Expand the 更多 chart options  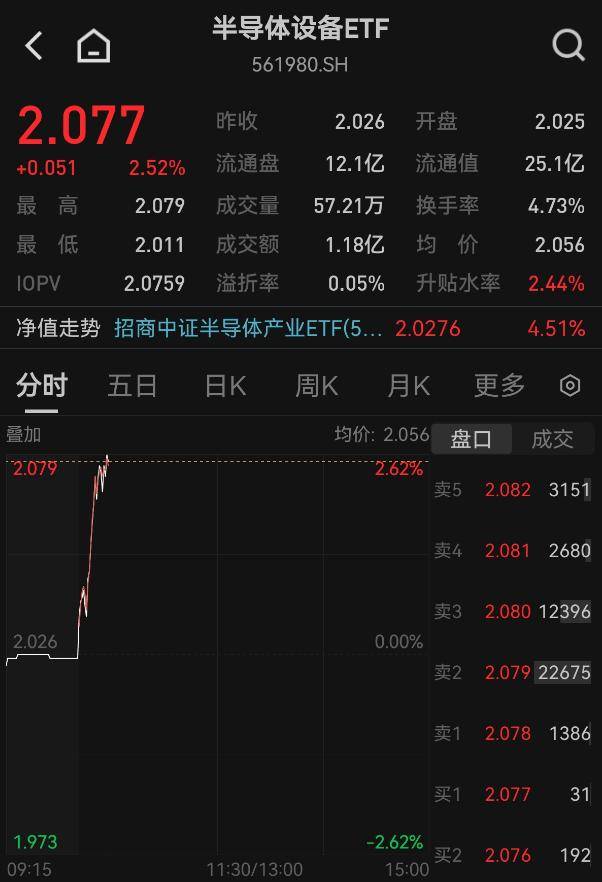(x=499, y=385)
